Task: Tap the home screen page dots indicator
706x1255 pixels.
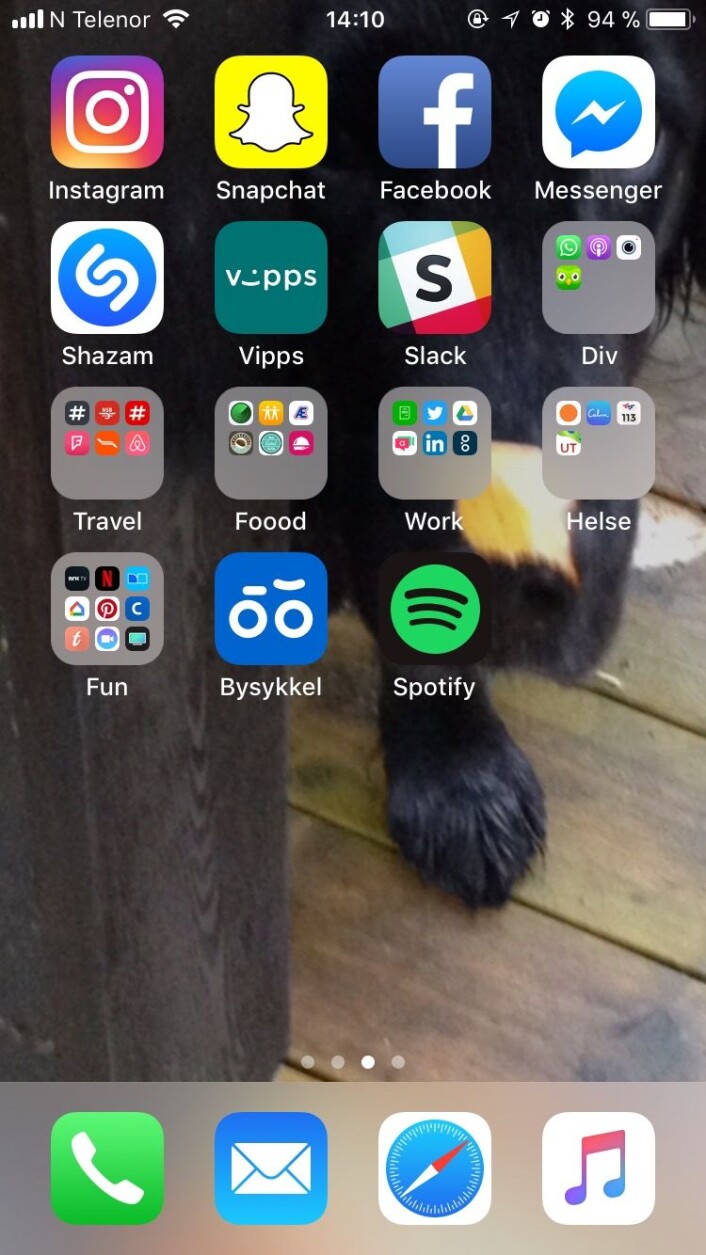Action: 353,1062
